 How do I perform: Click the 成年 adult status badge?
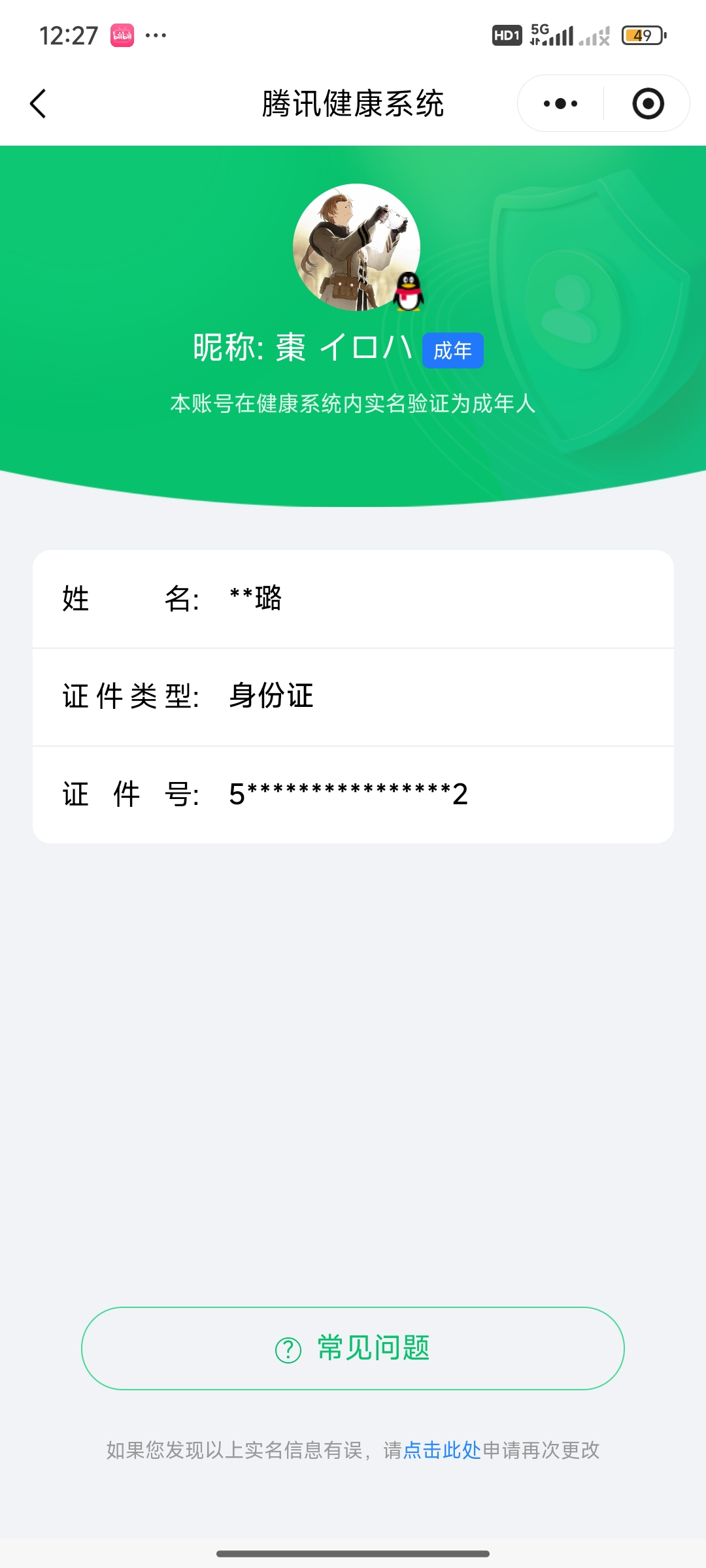(454, 350)
